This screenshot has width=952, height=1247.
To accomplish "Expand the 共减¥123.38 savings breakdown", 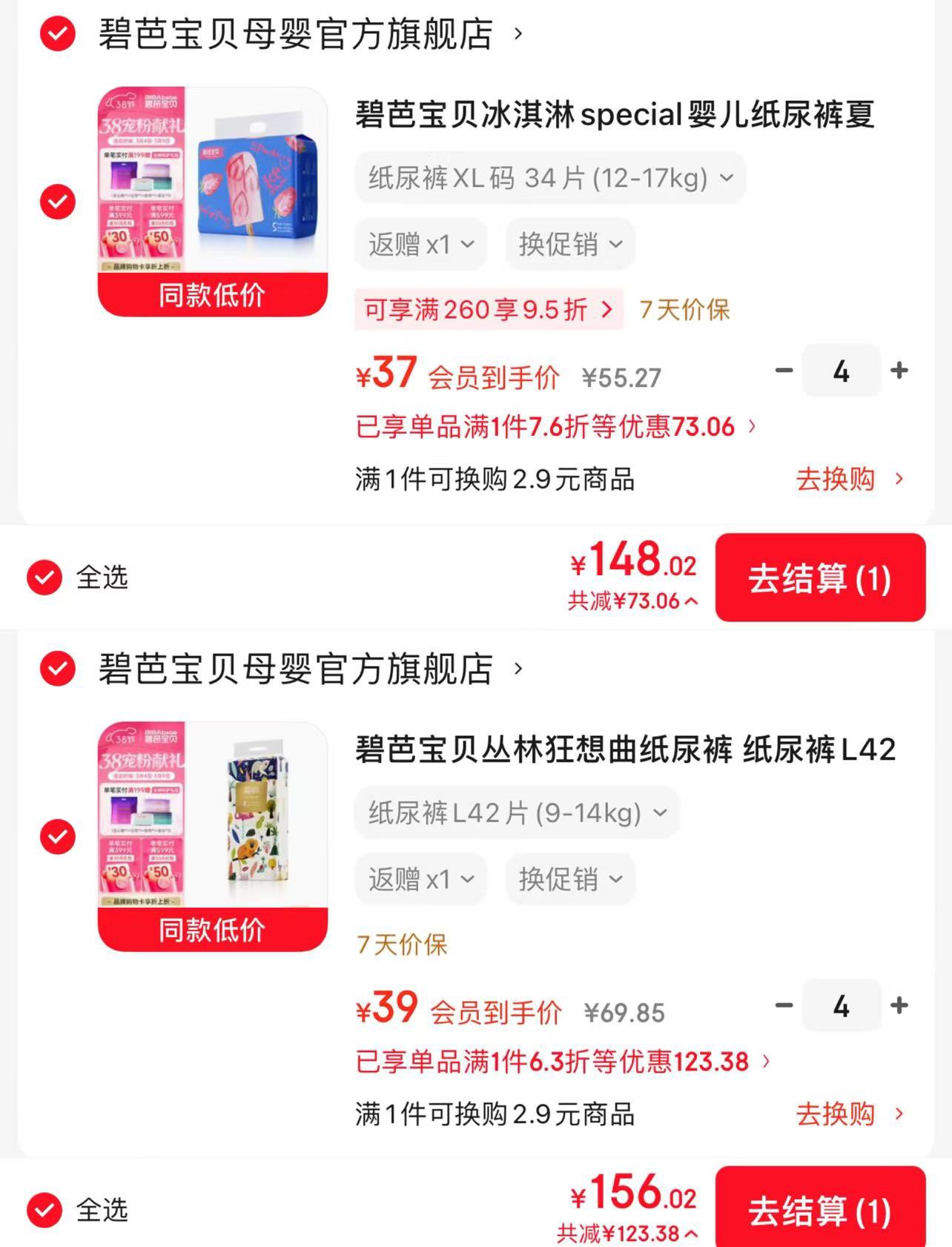I will tap(627, 1234).
